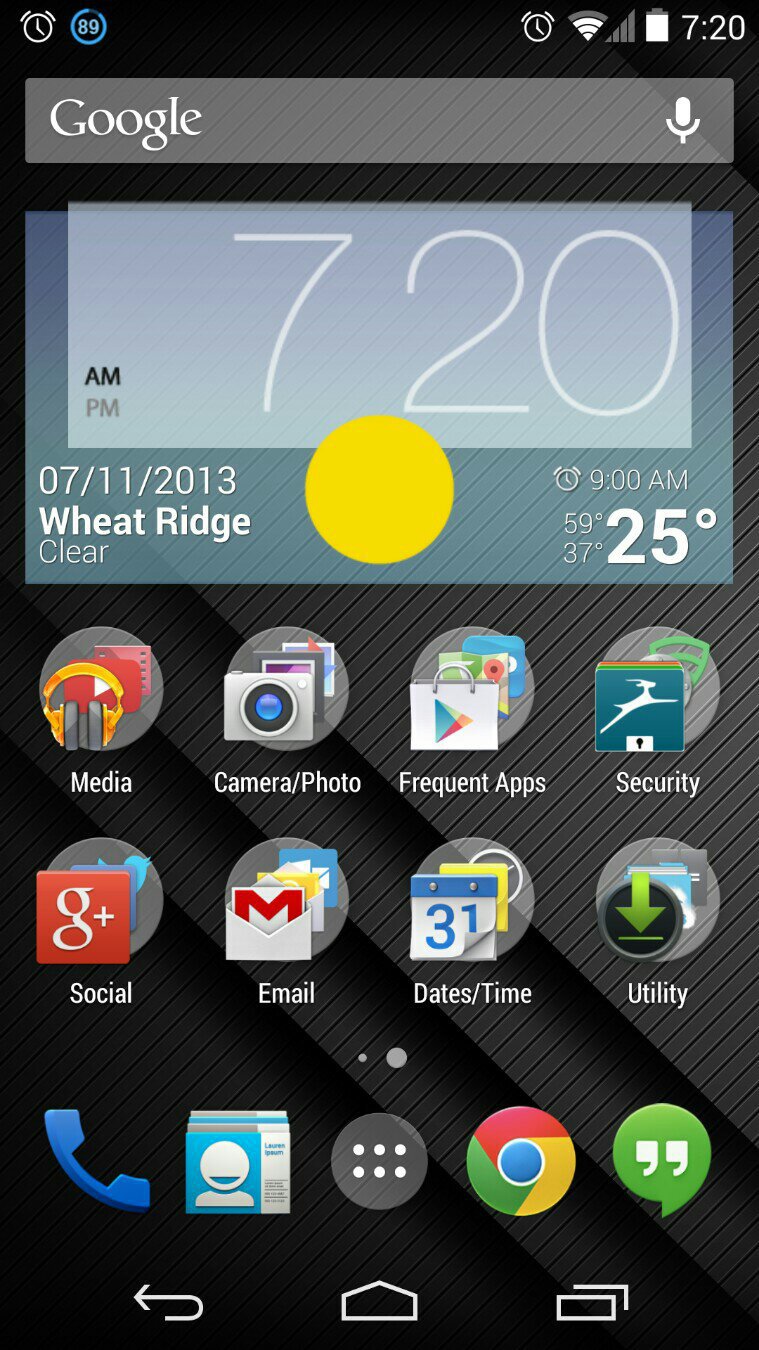Open the Media folder
This screenshot has height=1350, width=759.
tap(101, 692)
